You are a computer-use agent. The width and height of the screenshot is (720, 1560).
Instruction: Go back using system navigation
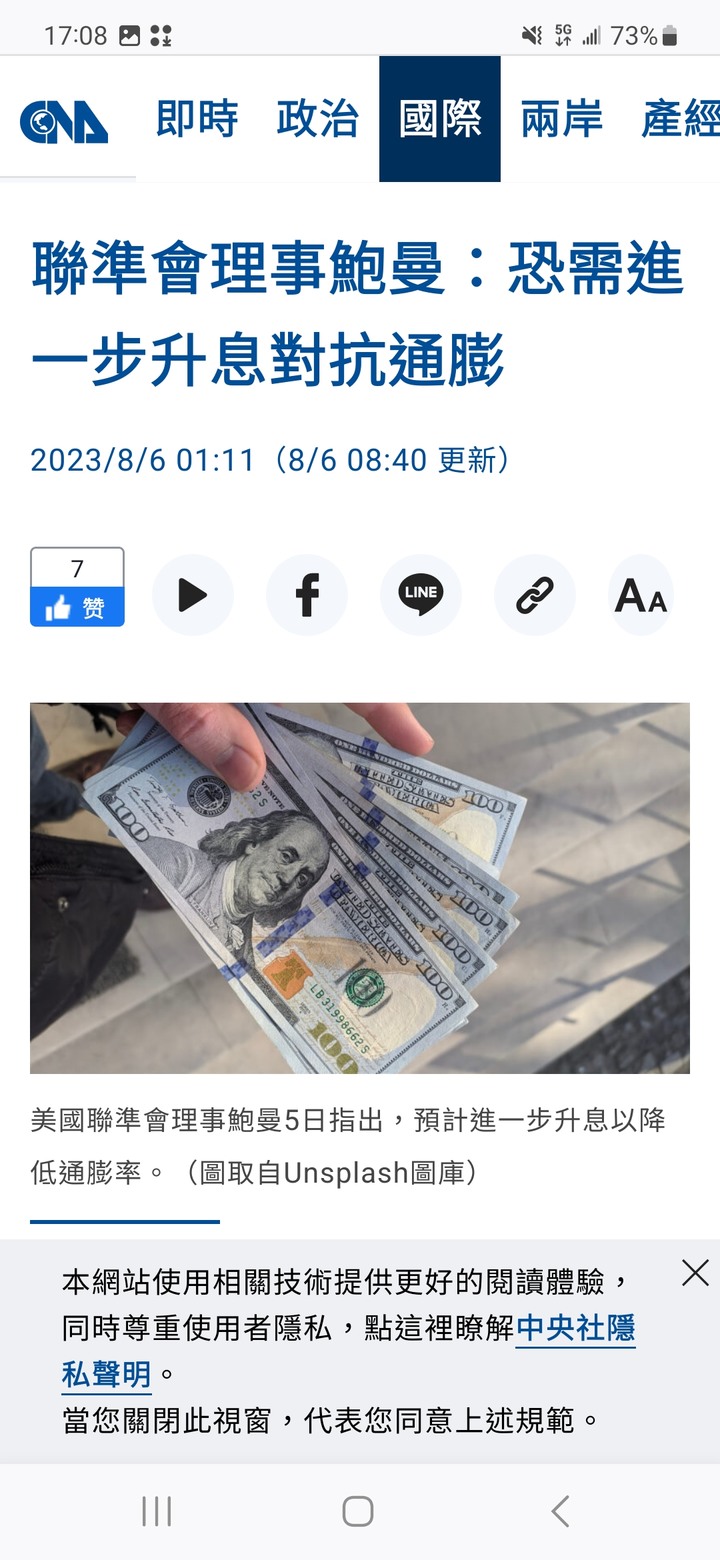pos(561,1511)
